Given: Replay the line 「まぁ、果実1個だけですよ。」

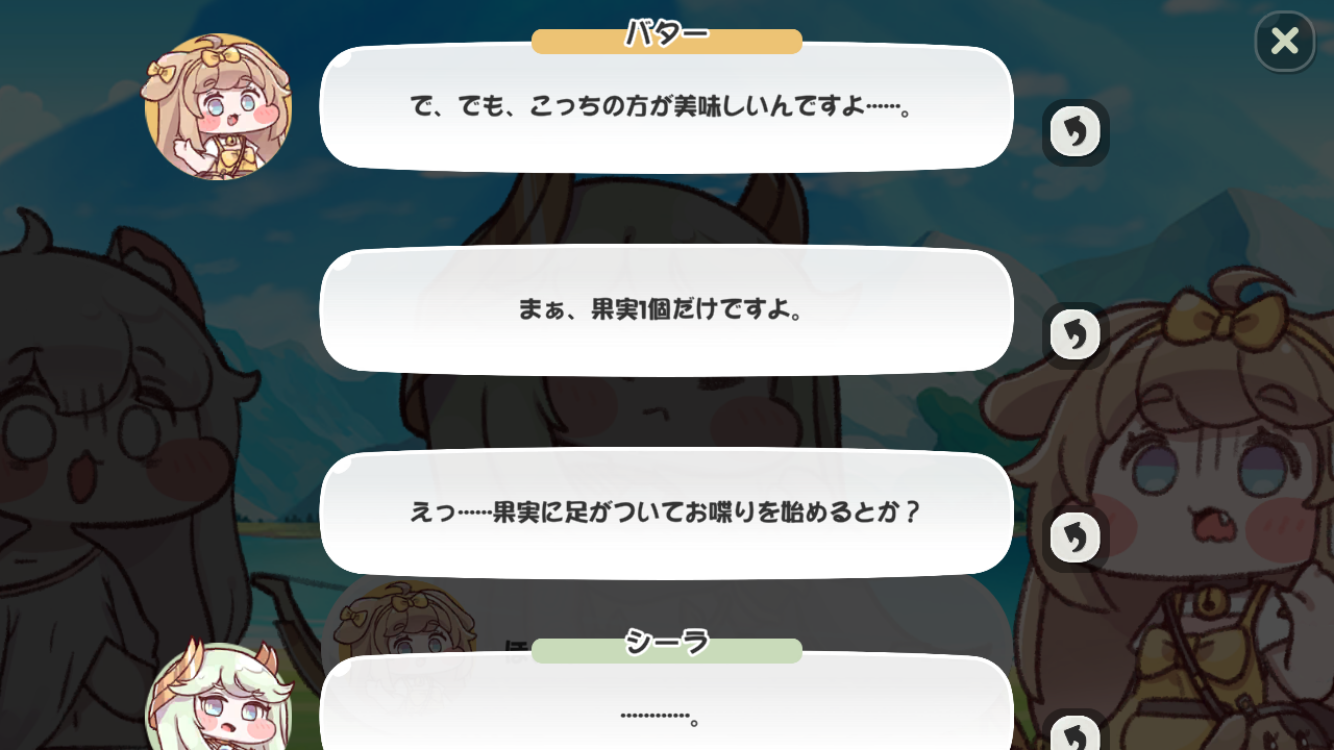Looking at the screenshot, I should coord(1076,335).
